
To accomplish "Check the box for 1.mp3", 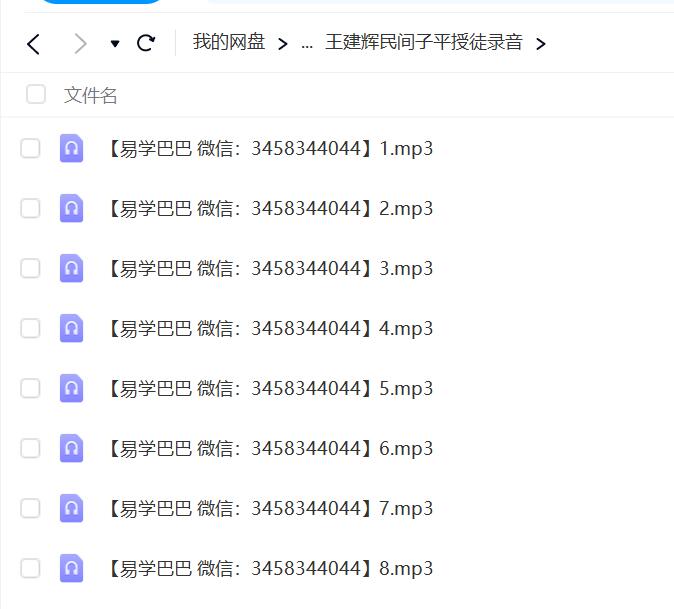I will [x=30, y=149].
